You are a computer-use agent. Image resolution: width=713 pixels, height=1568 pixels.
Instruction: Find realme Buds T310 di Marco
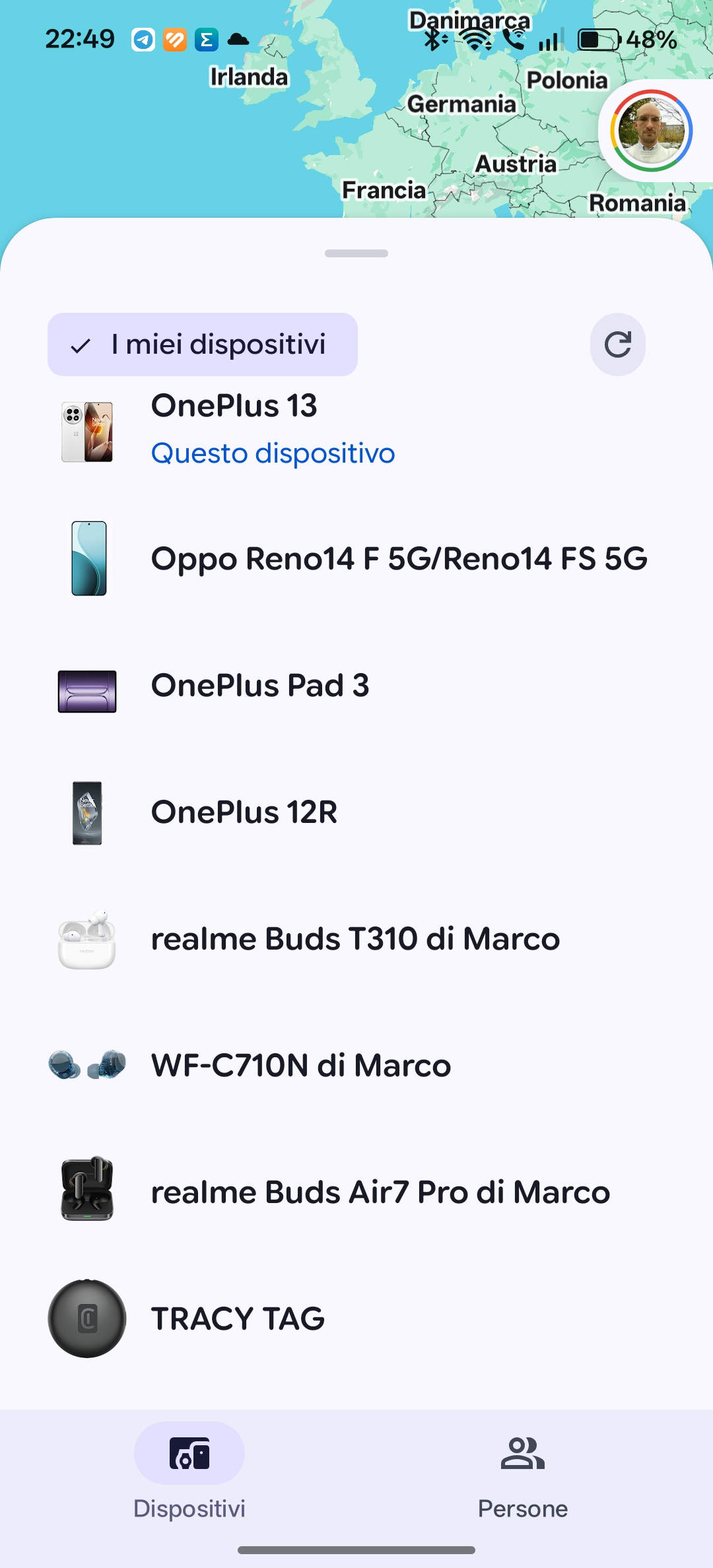[355, 939]
